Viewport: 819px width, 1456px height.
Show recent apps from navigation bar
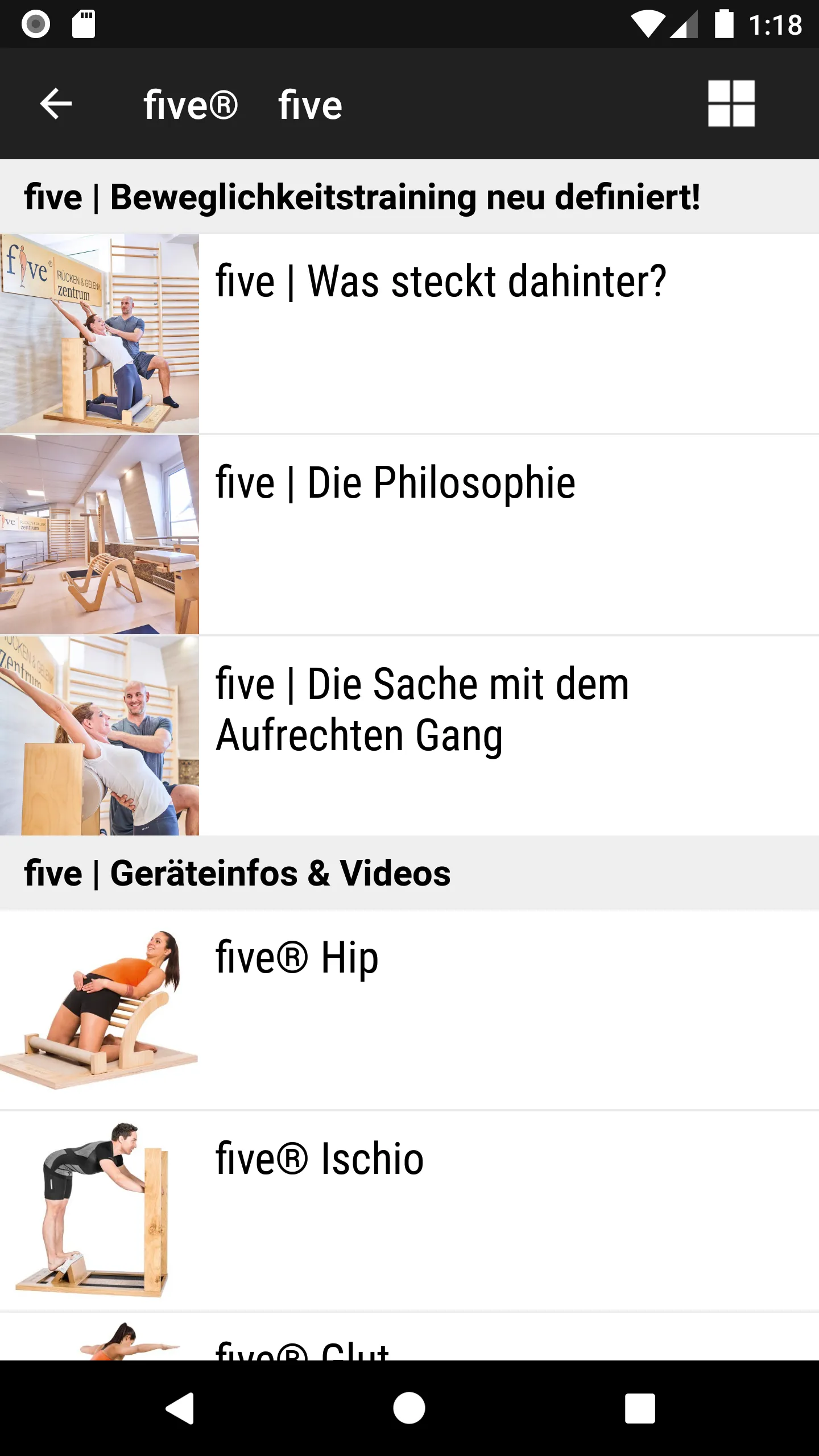(640, 1408)
